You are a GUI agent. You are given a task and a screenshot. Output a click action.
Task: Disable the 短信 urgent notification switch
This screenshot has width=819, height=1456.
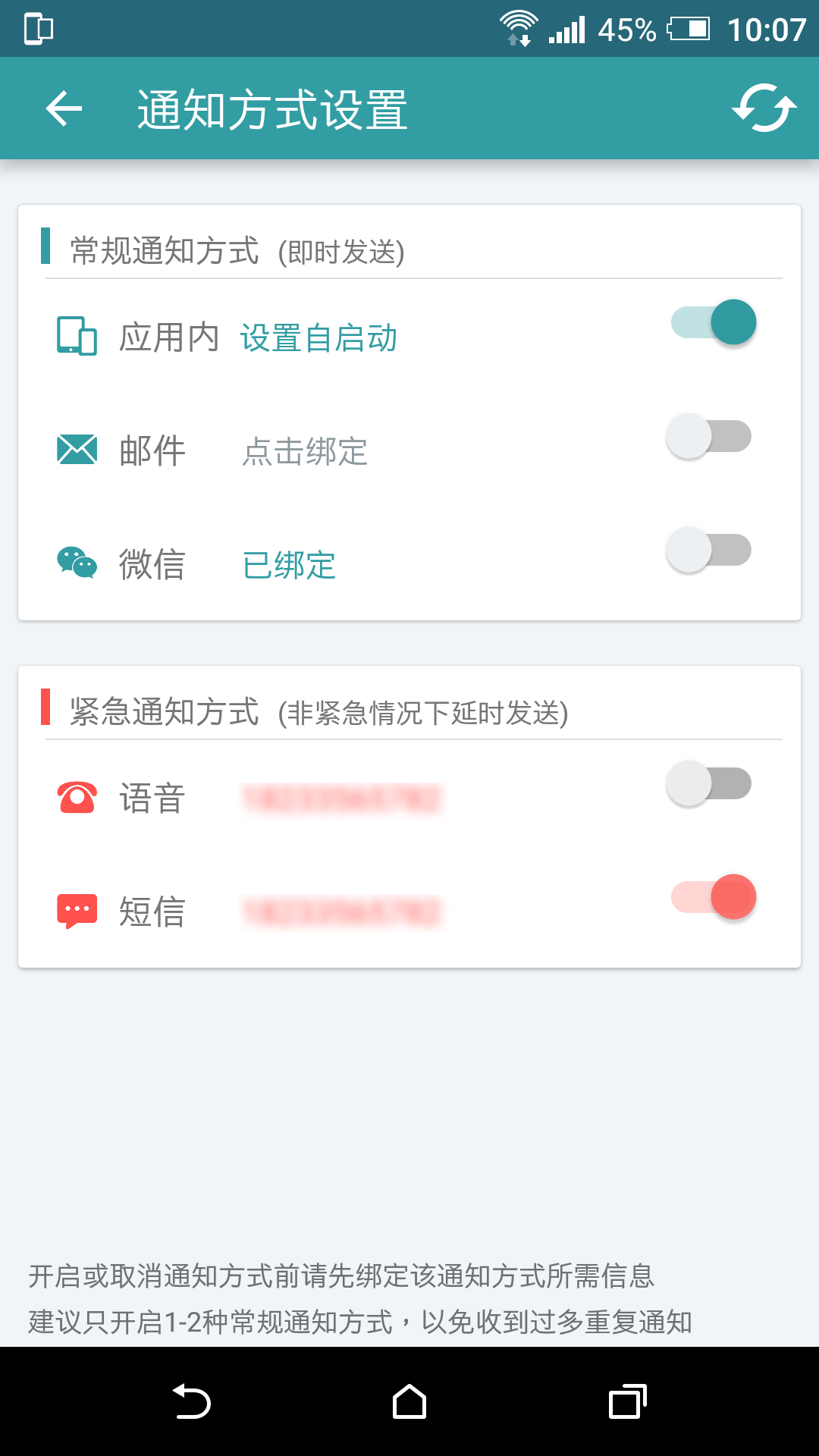(713, 897)
